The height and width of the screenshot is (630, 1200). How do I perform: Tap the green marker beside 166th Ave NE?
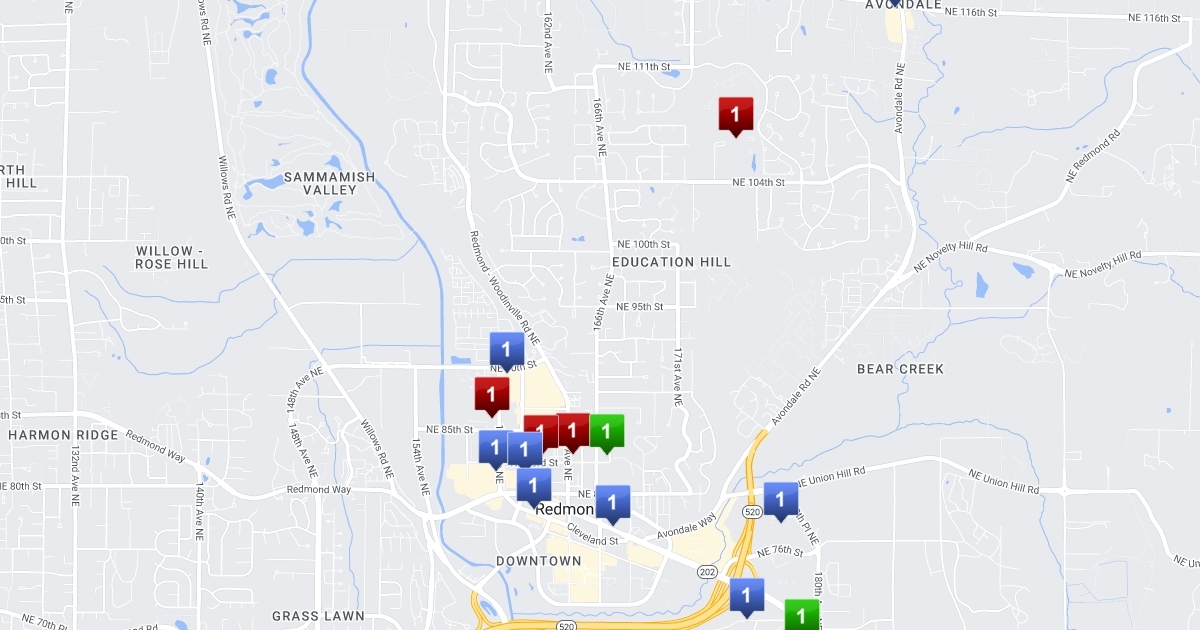point(606,431)
